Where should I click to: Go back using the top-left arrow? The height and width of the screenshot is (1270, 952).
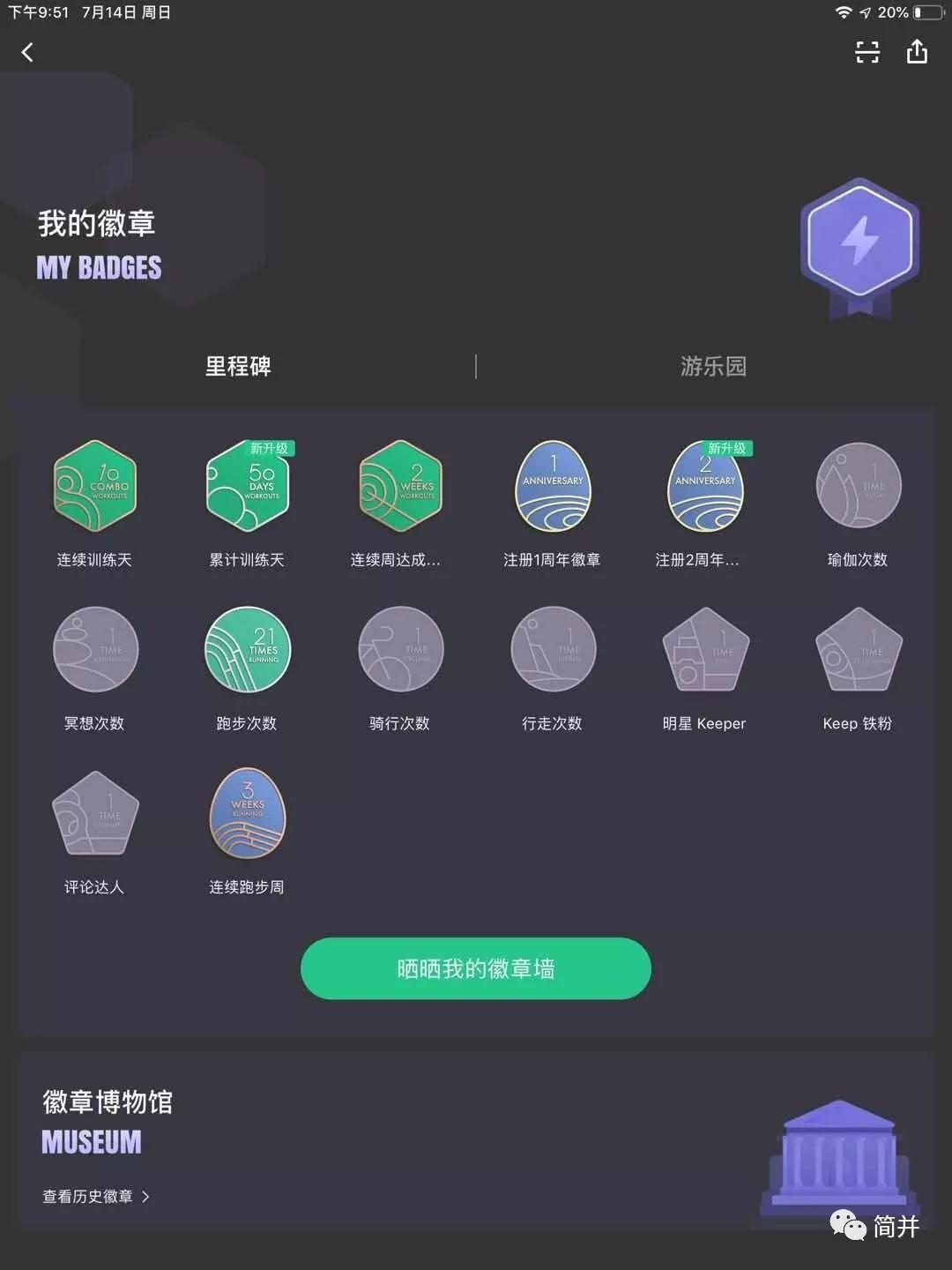tap(27, 52)
